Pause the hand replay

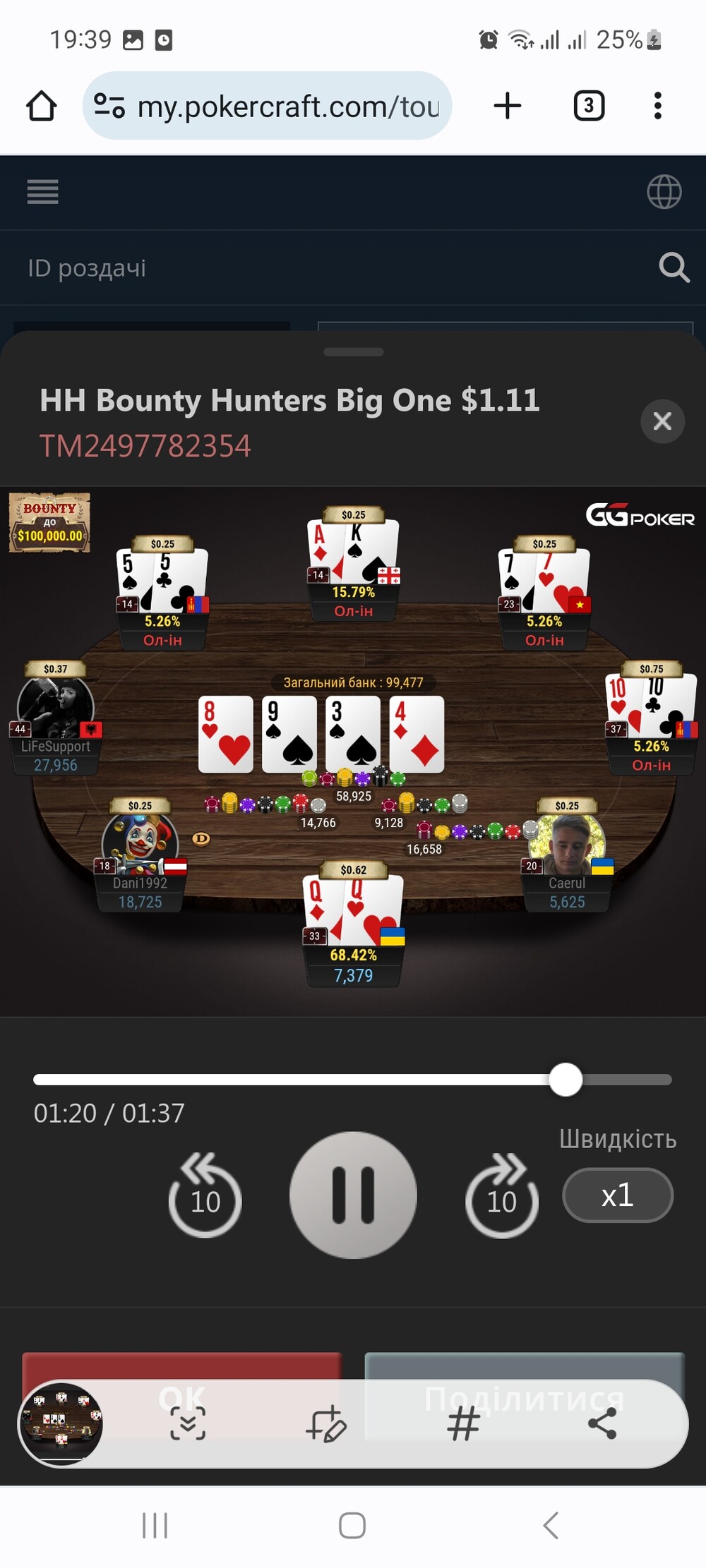click(353, 1195)
